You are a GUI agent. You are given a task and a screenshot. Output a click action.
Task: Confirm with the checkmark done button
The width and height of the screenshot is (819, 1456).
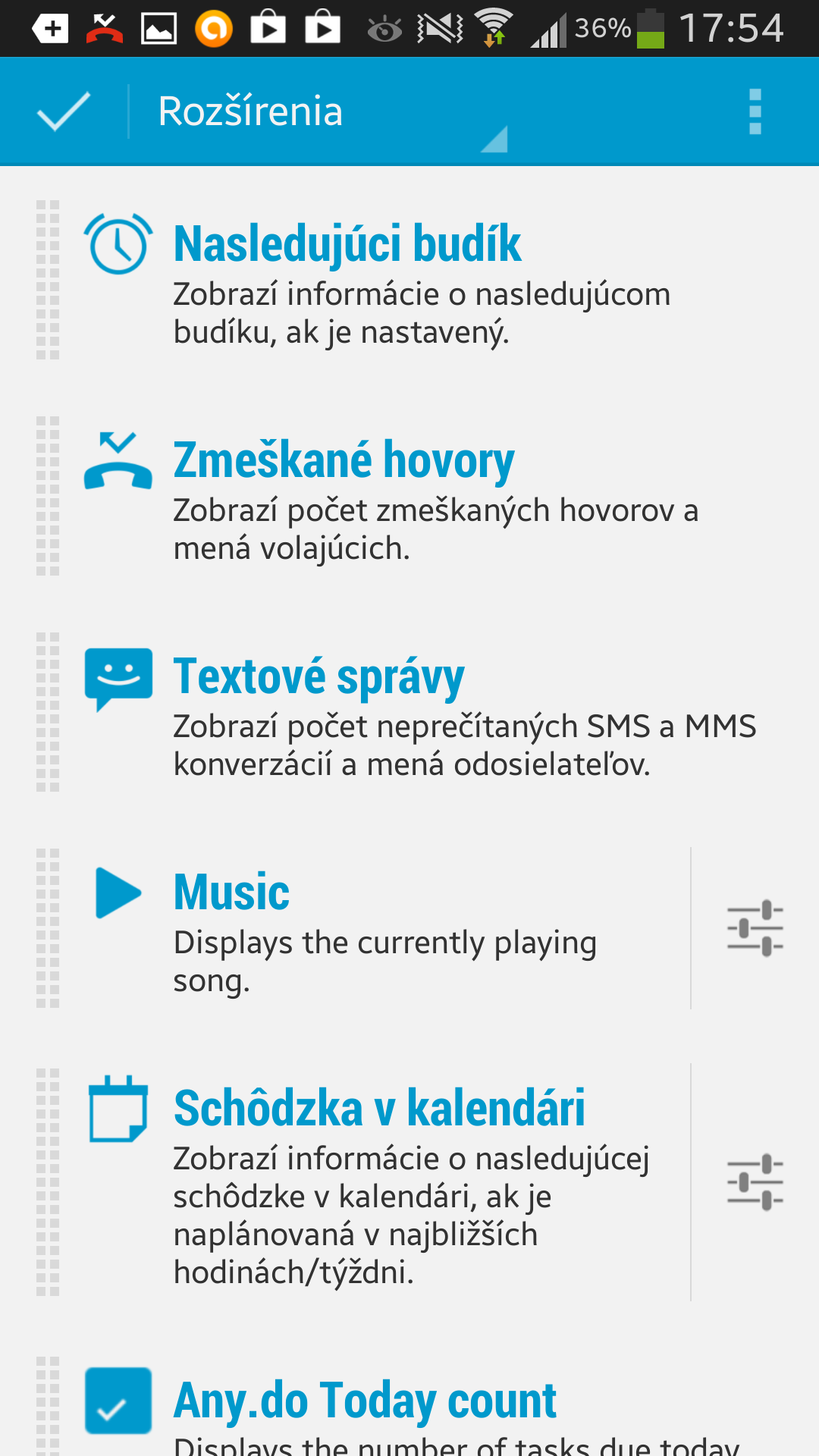pos(64,111)
